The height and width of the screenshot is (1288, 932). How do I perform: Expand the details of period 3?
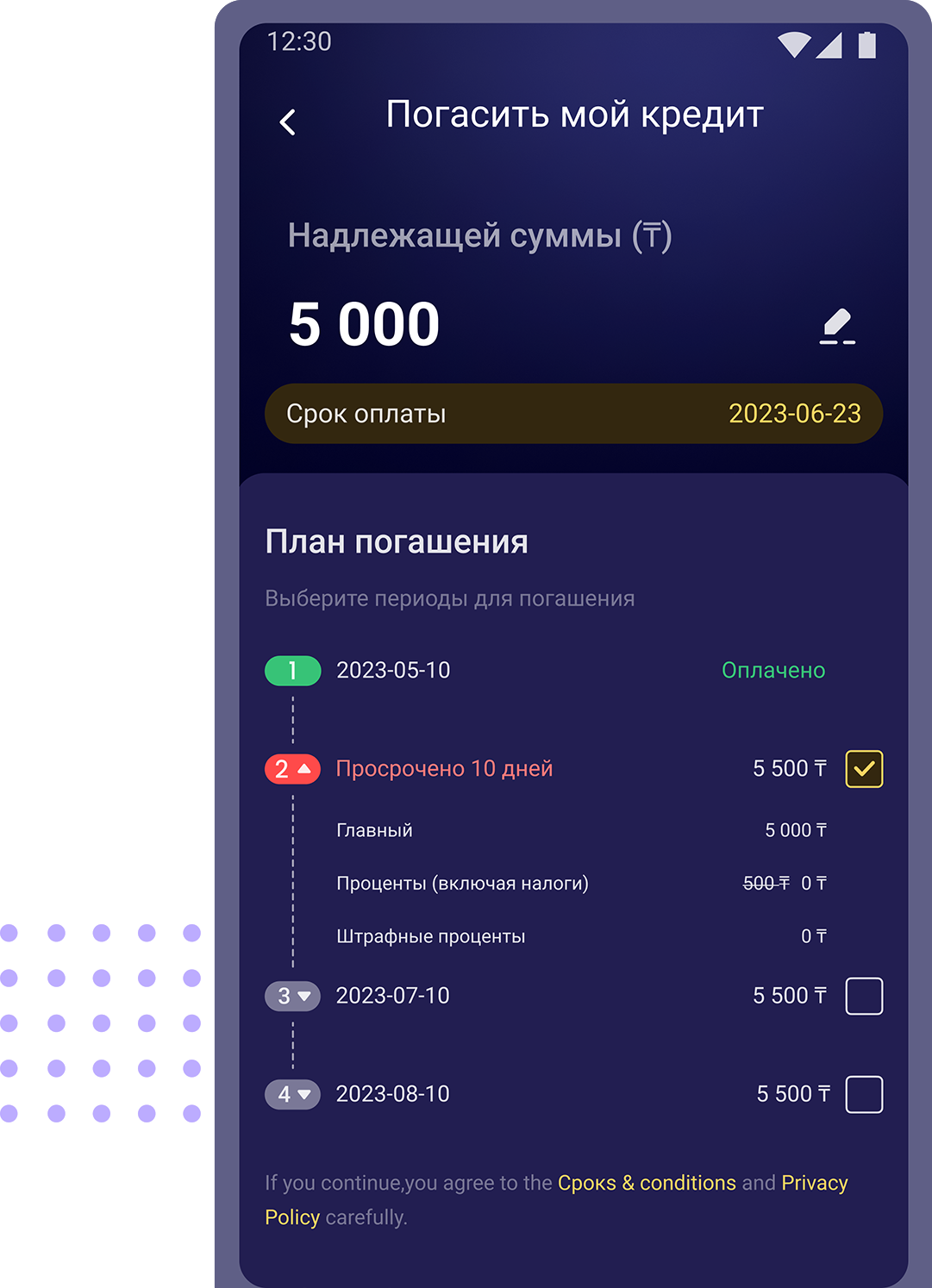point(292,996)
